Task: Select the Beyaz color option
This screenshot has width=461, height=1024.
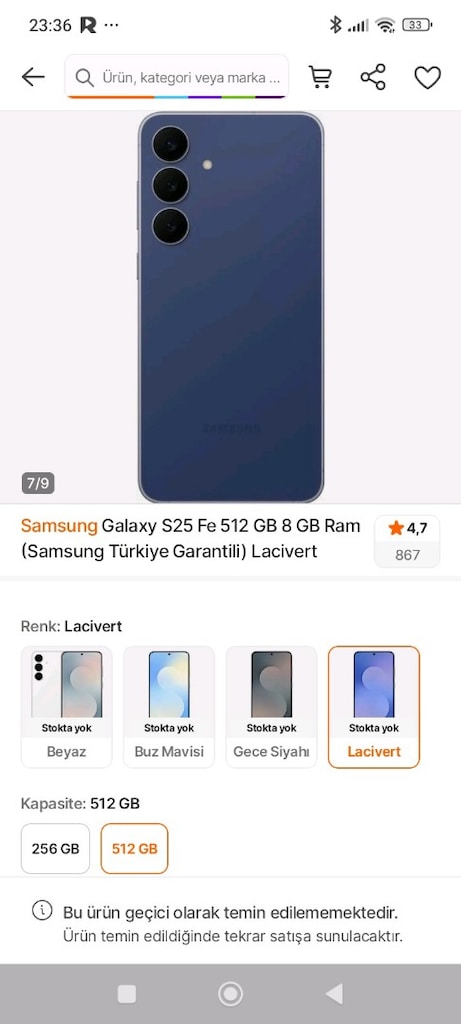Action: coord(67,707)
